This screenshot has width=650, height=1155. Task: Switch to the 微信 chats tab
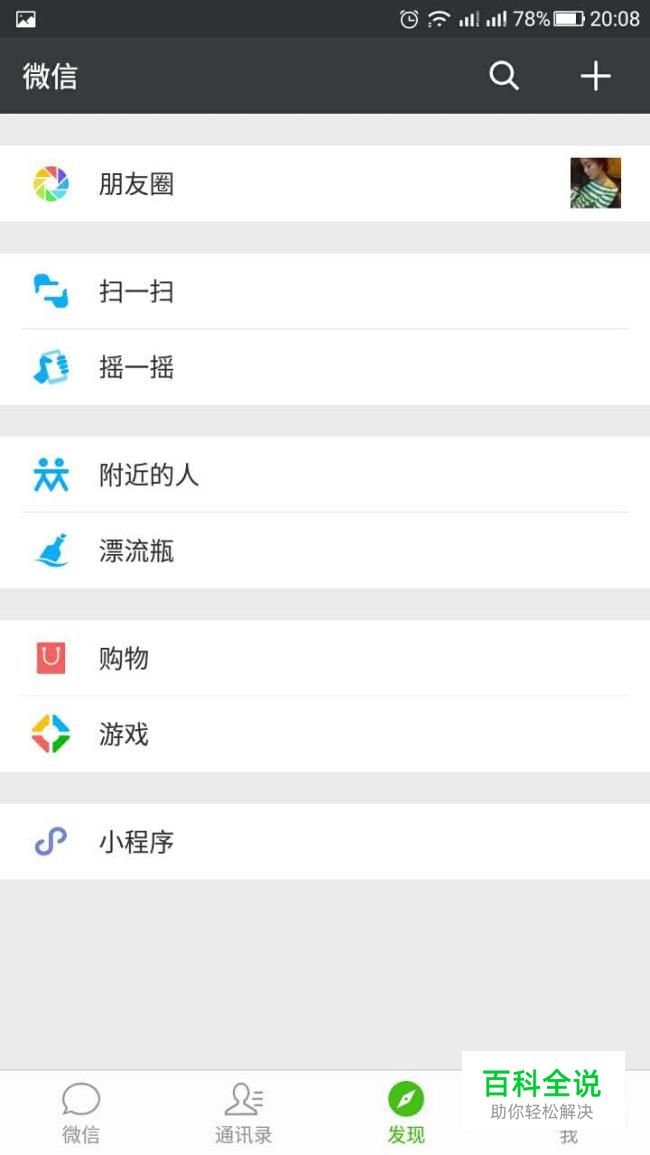[81, 1113]
